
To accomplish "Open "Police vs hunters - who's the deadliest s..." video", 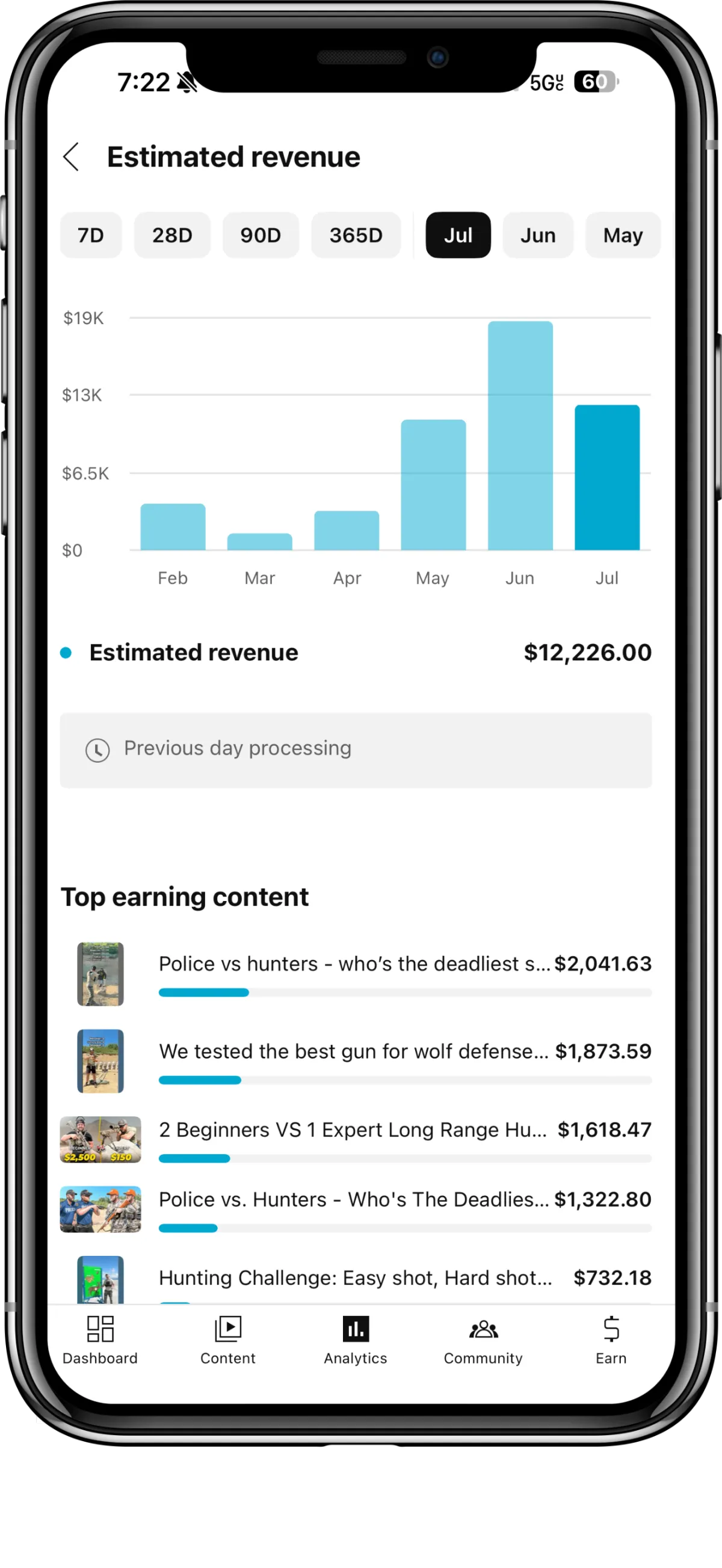I will (356, 974).
